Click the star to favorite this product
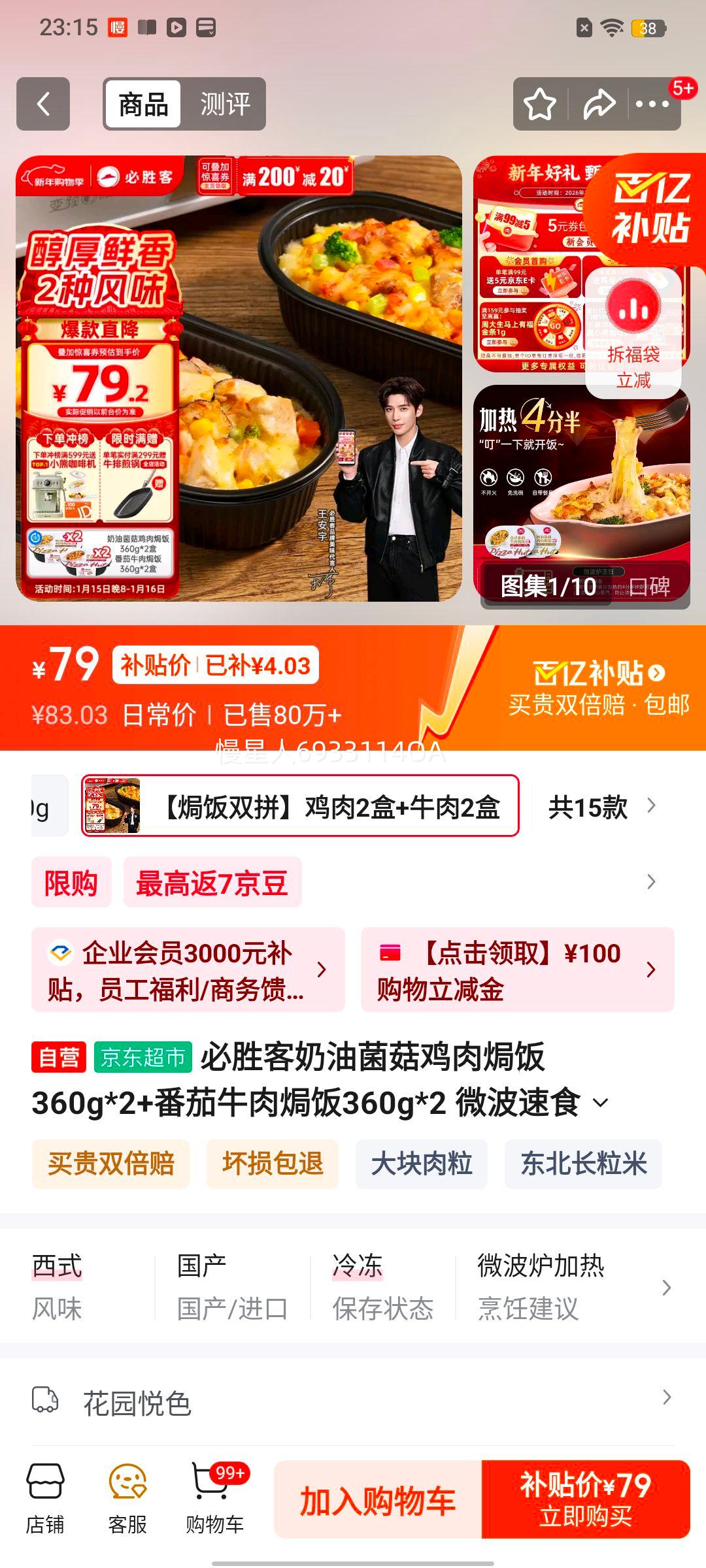Image resolution: width=706 pixels, height=1568 pixels. 540,103
